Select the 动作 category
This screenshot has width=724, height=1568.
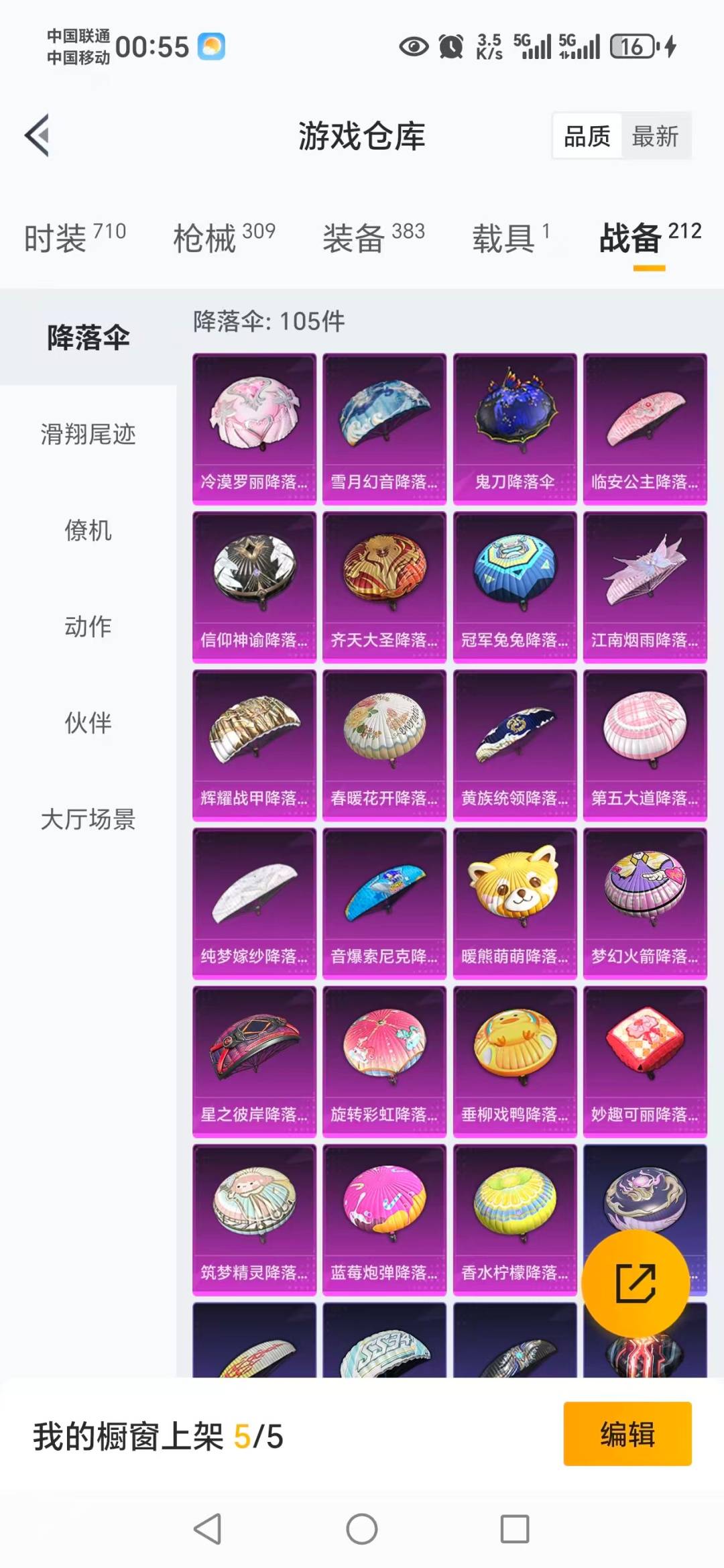click(x=88, y=626)
